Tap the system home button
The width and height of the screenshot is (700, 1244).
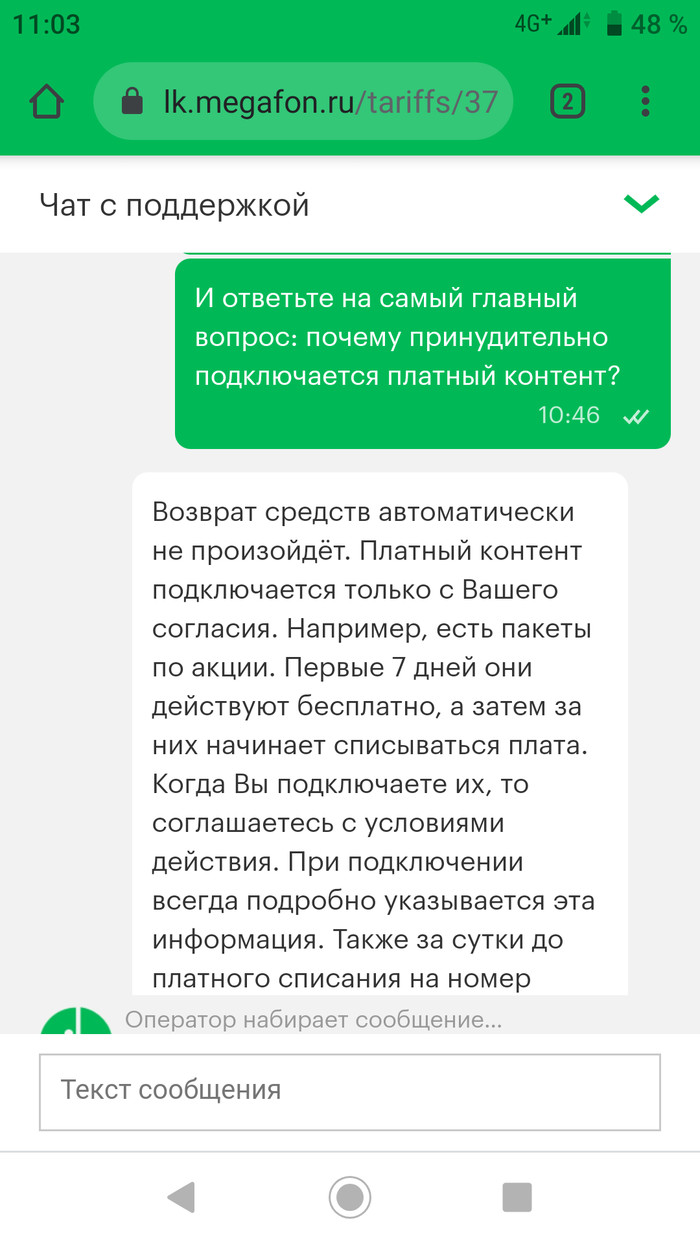pyautogui.click(x=349, y=1196)
